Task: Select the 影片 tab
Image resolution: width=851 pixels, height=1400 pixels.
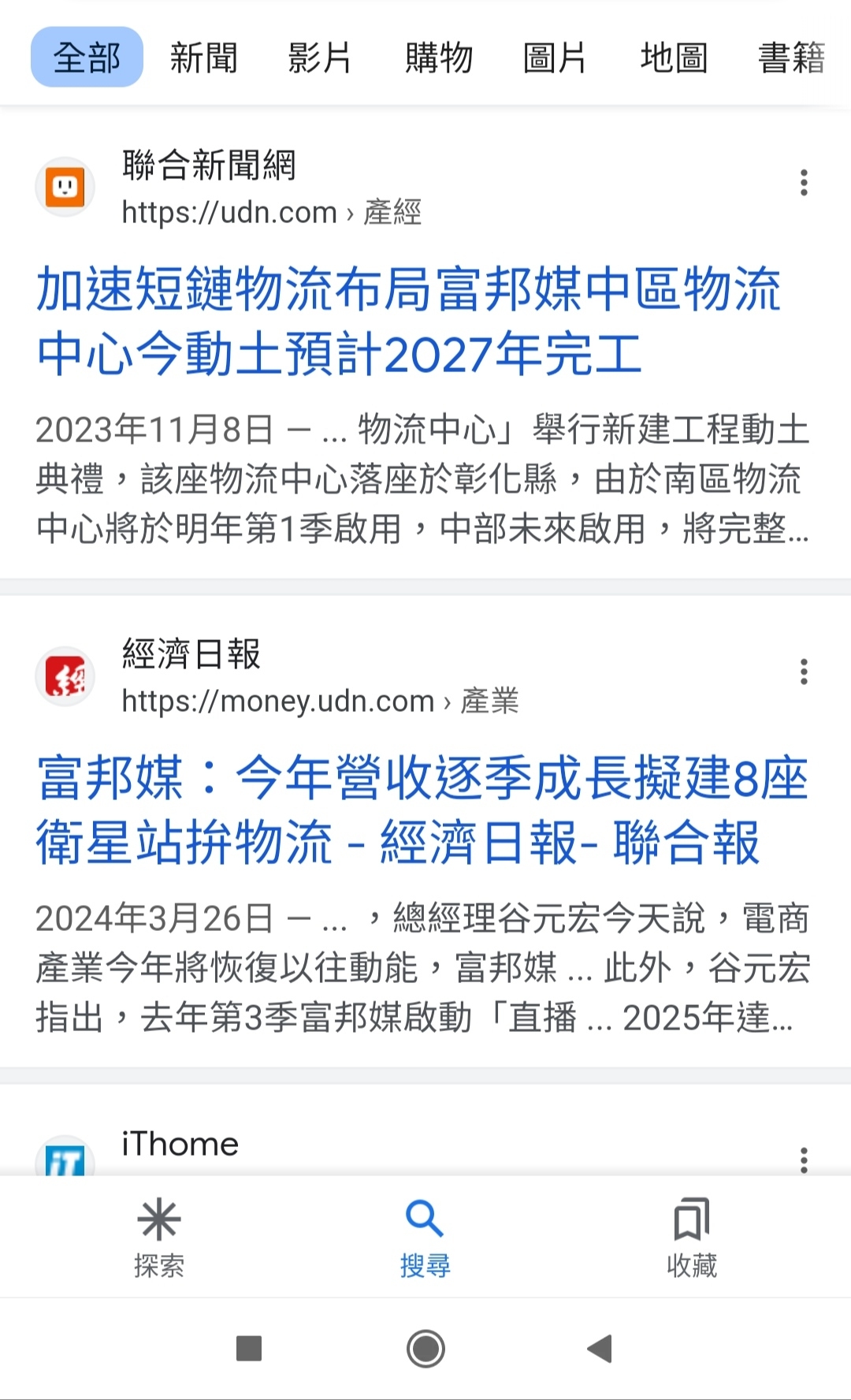Action: [x=318, y=58]
